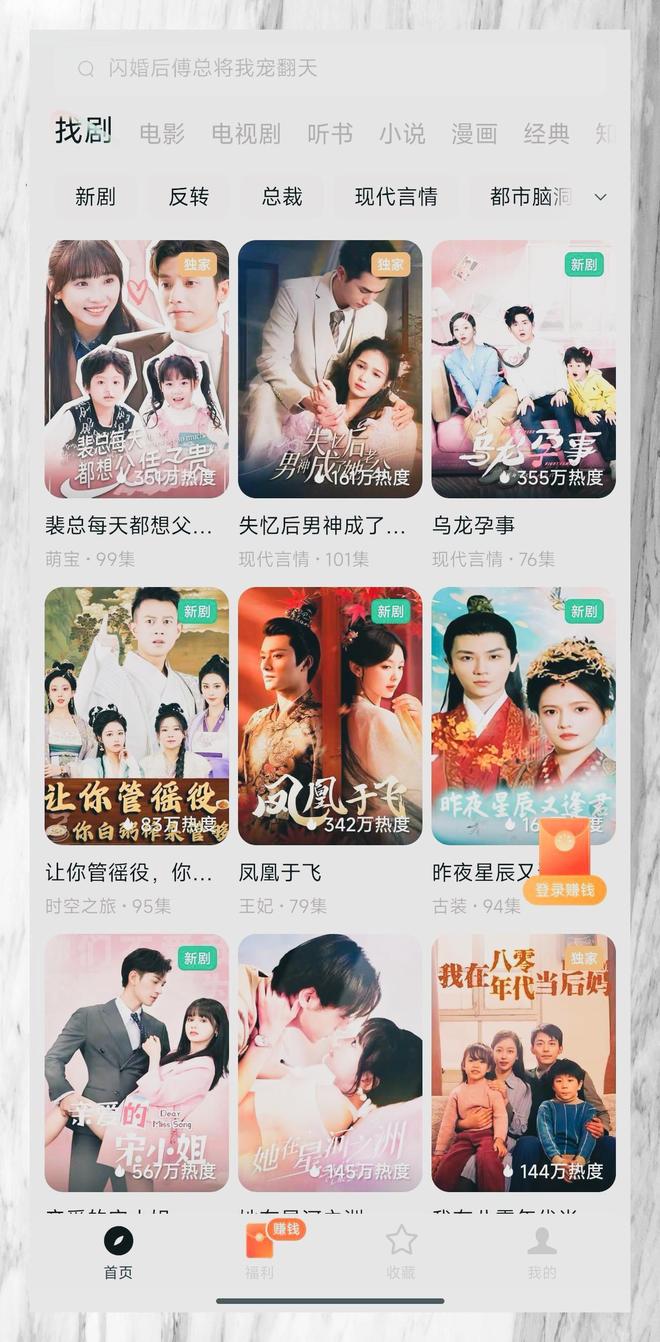Expand the category chips dropdown arrow
This screenshot has height=1342, width=660.
[x=600, y=197]
